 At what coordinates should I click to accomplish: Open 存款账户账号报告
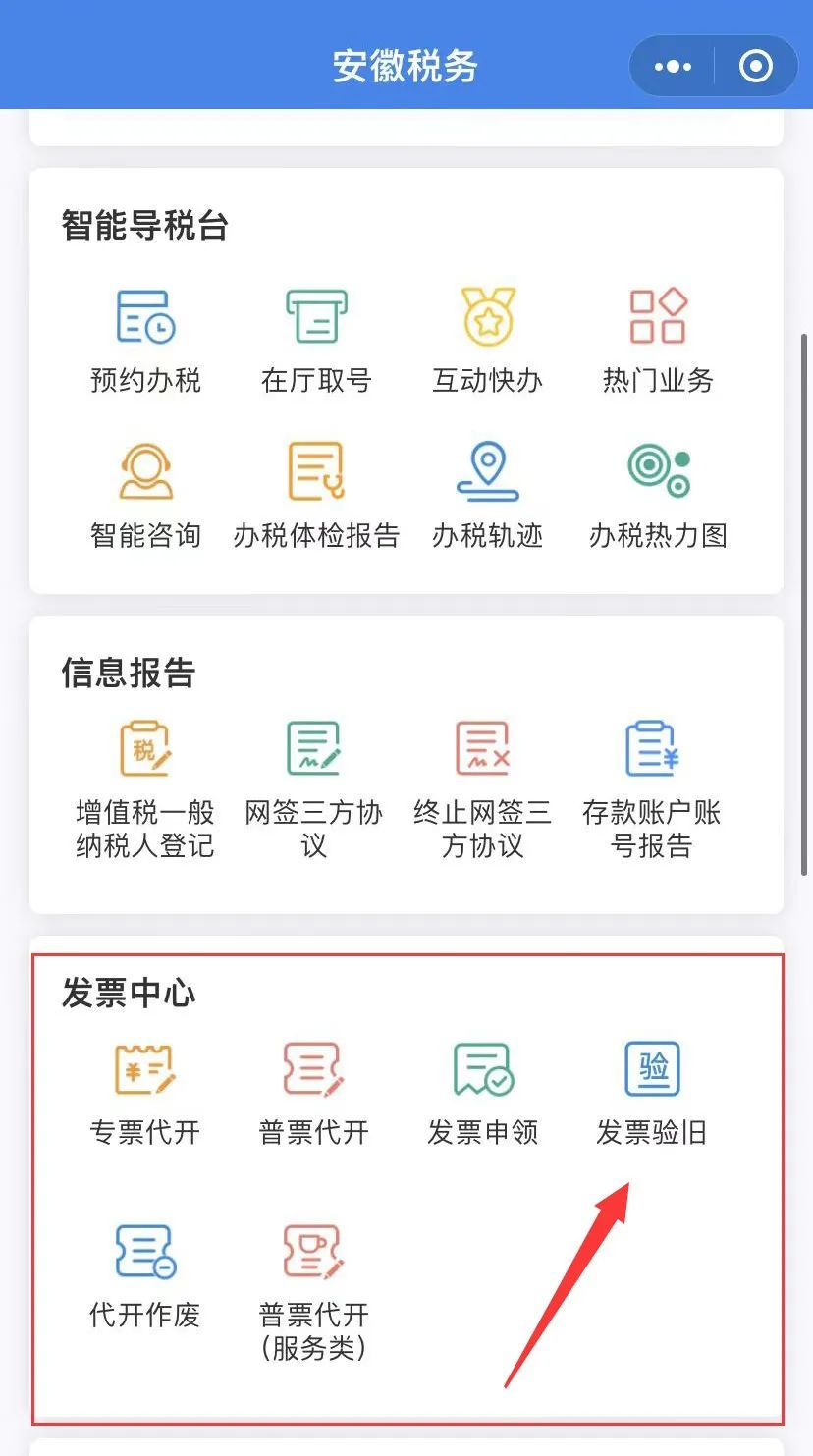point(652,790)
